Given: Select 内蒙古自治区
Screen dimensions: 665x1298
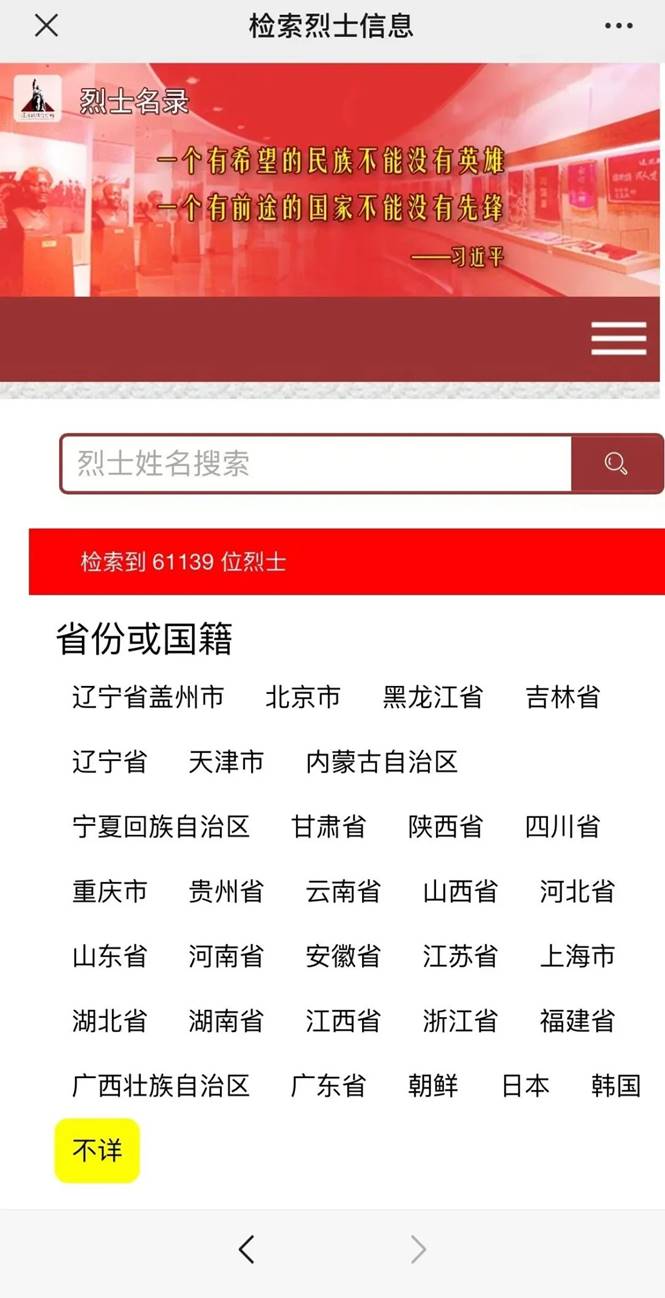Looking at the screenshot, I should tap(382, 762).
